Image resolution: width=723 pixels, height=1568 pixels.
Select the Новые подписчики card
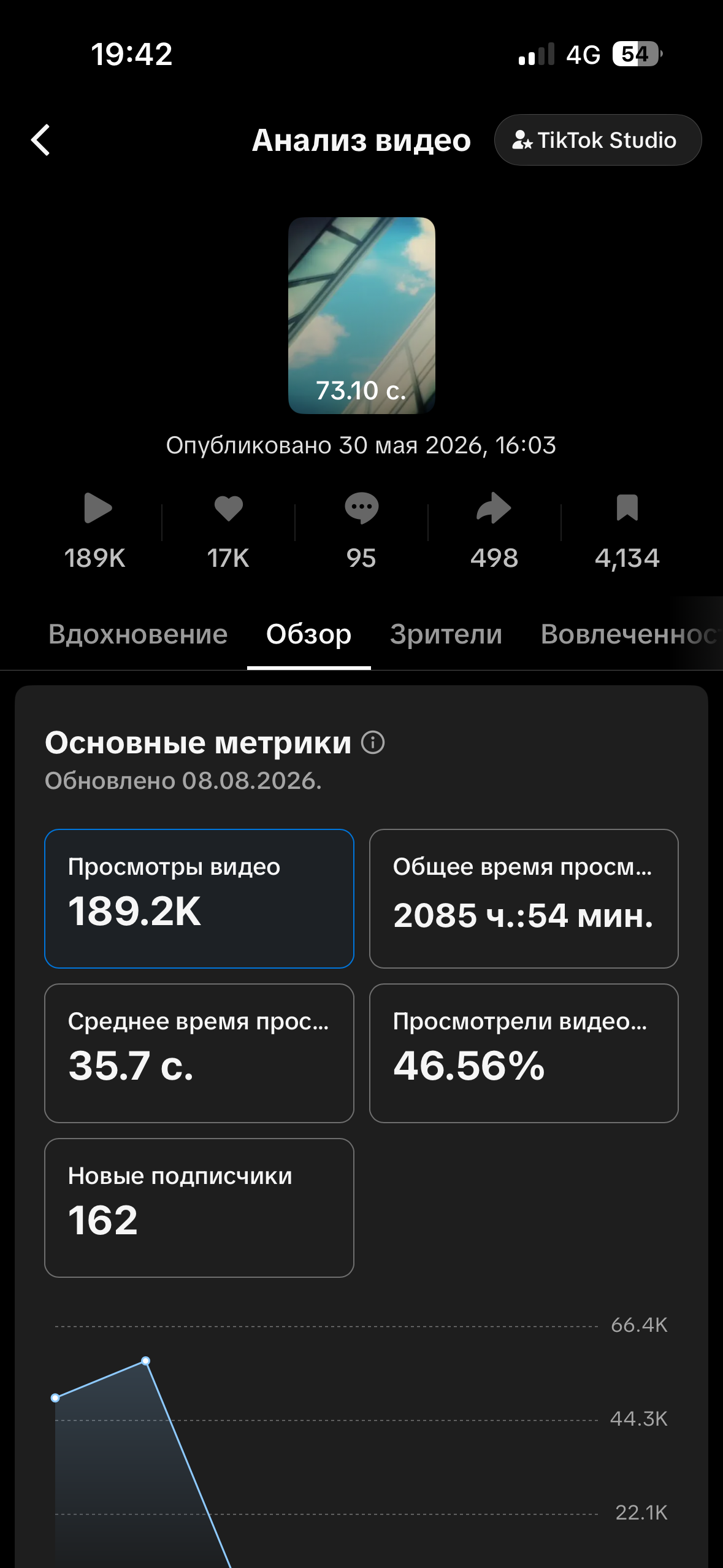point(199,1208)
